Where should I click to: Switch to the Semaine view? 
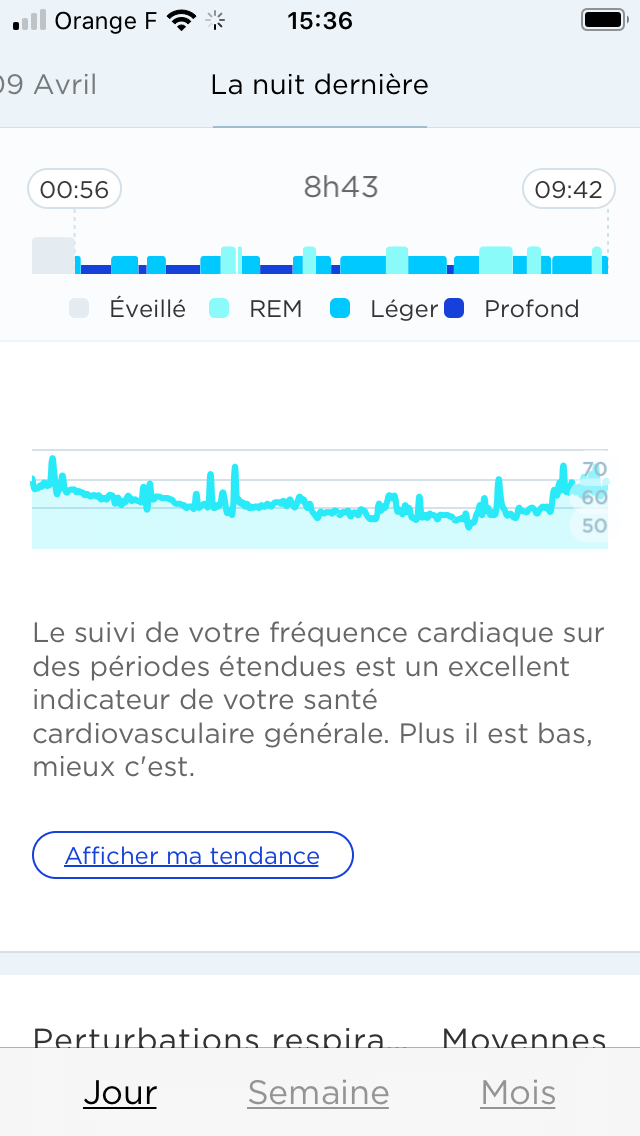[318, 1093]
